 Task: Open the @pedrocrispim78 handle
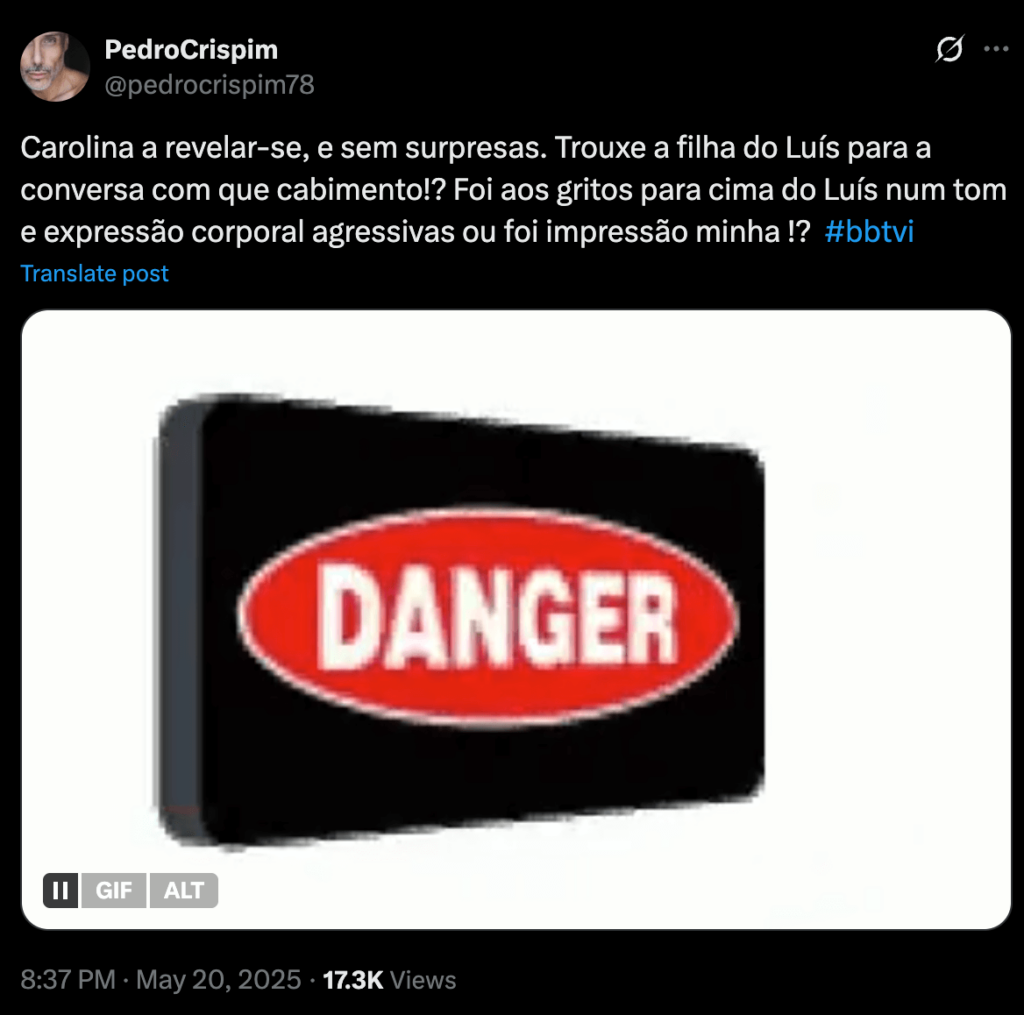pos(209,85)
